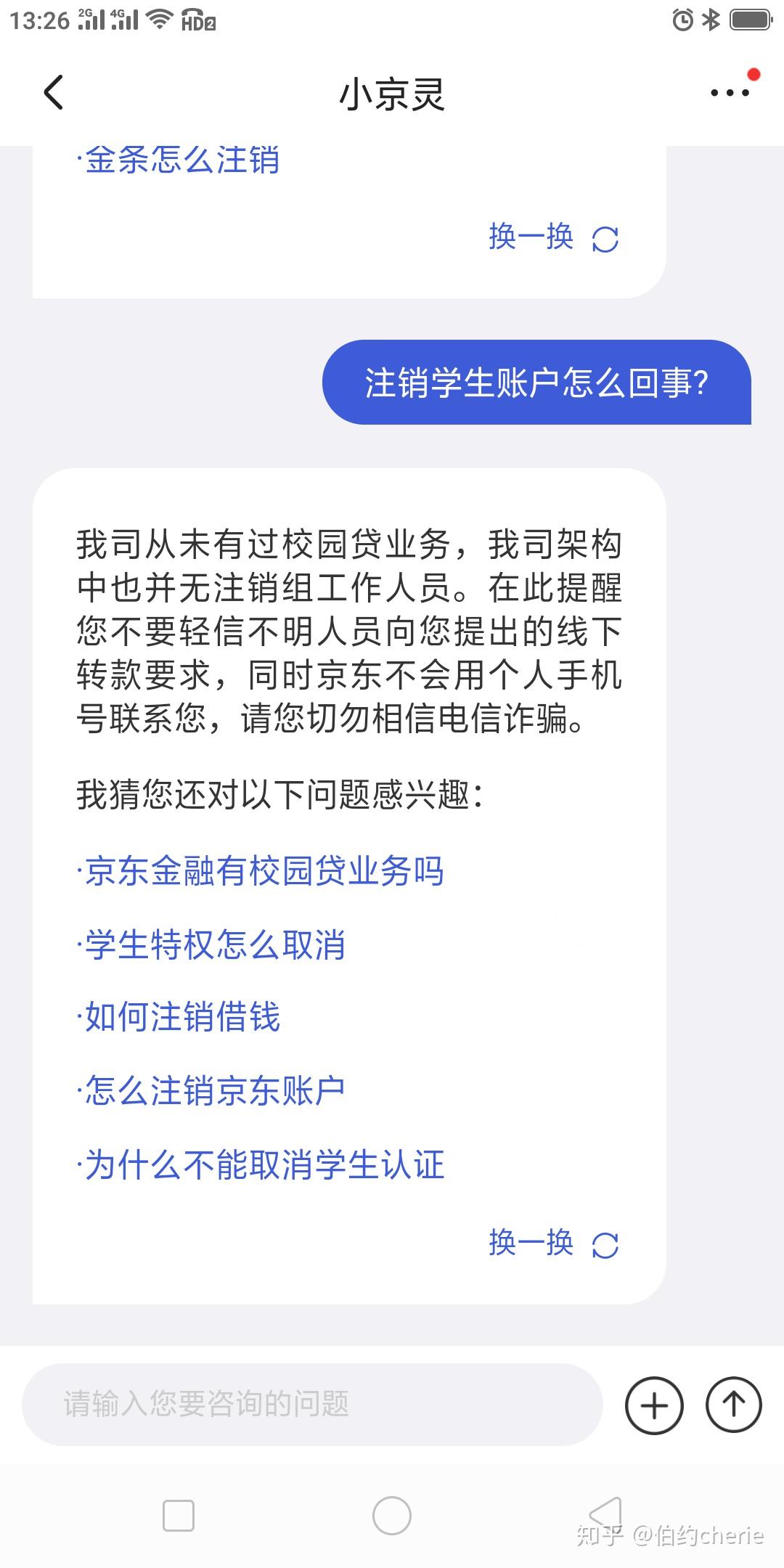Refresh suggestions with 换一换 under 为什么不能取消学生认证
The width and height of the screenshot is (784, 1568).
pos(553,1244)
